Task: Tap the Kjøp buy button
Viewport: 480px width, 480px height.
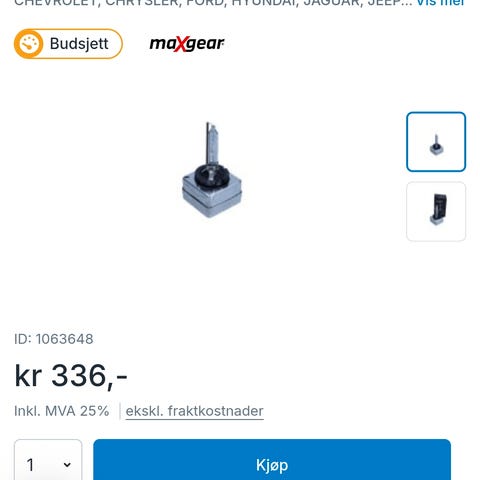Action: (x=272, y=460)
